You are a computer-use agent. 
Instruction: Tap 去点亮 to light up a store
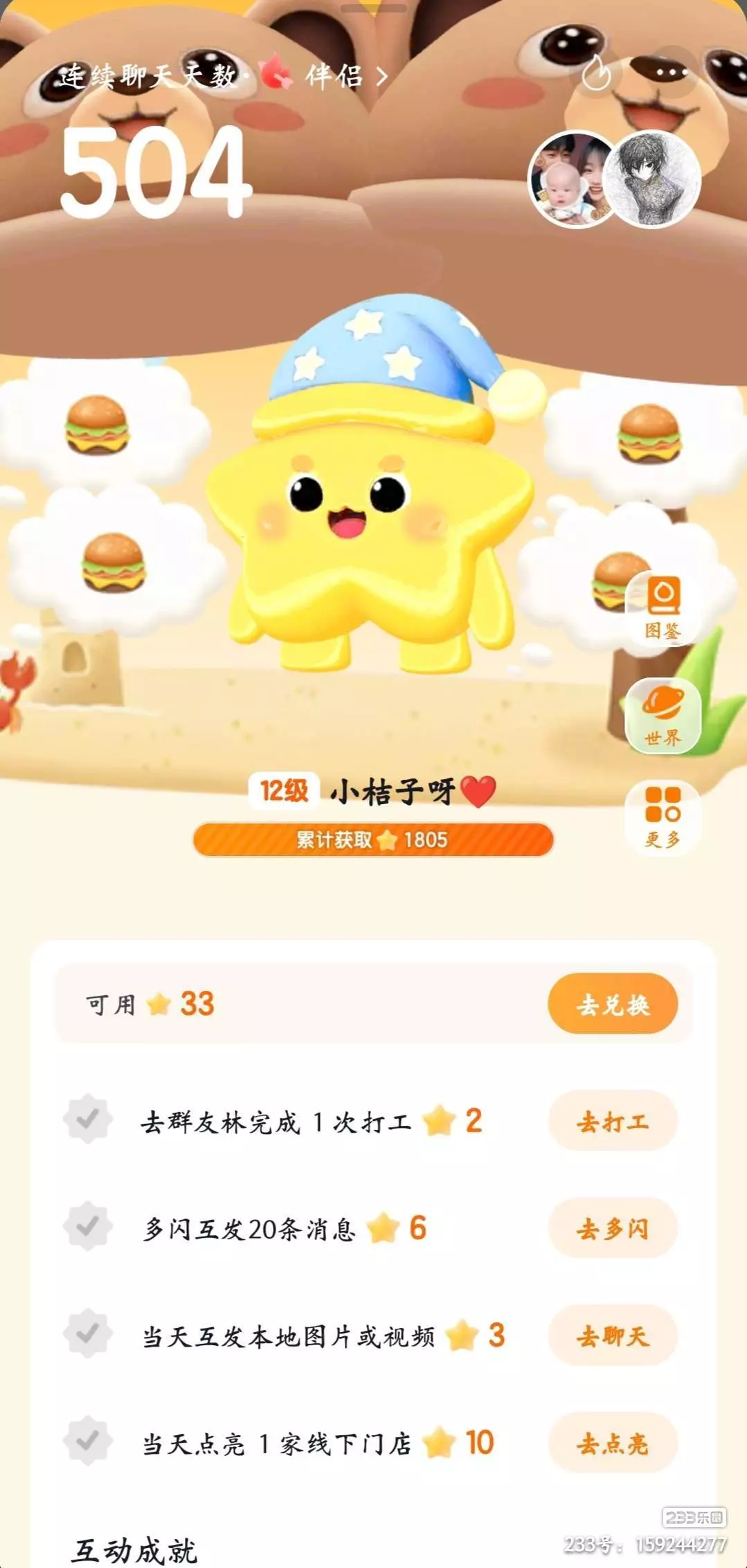[x=613, y=1443]
